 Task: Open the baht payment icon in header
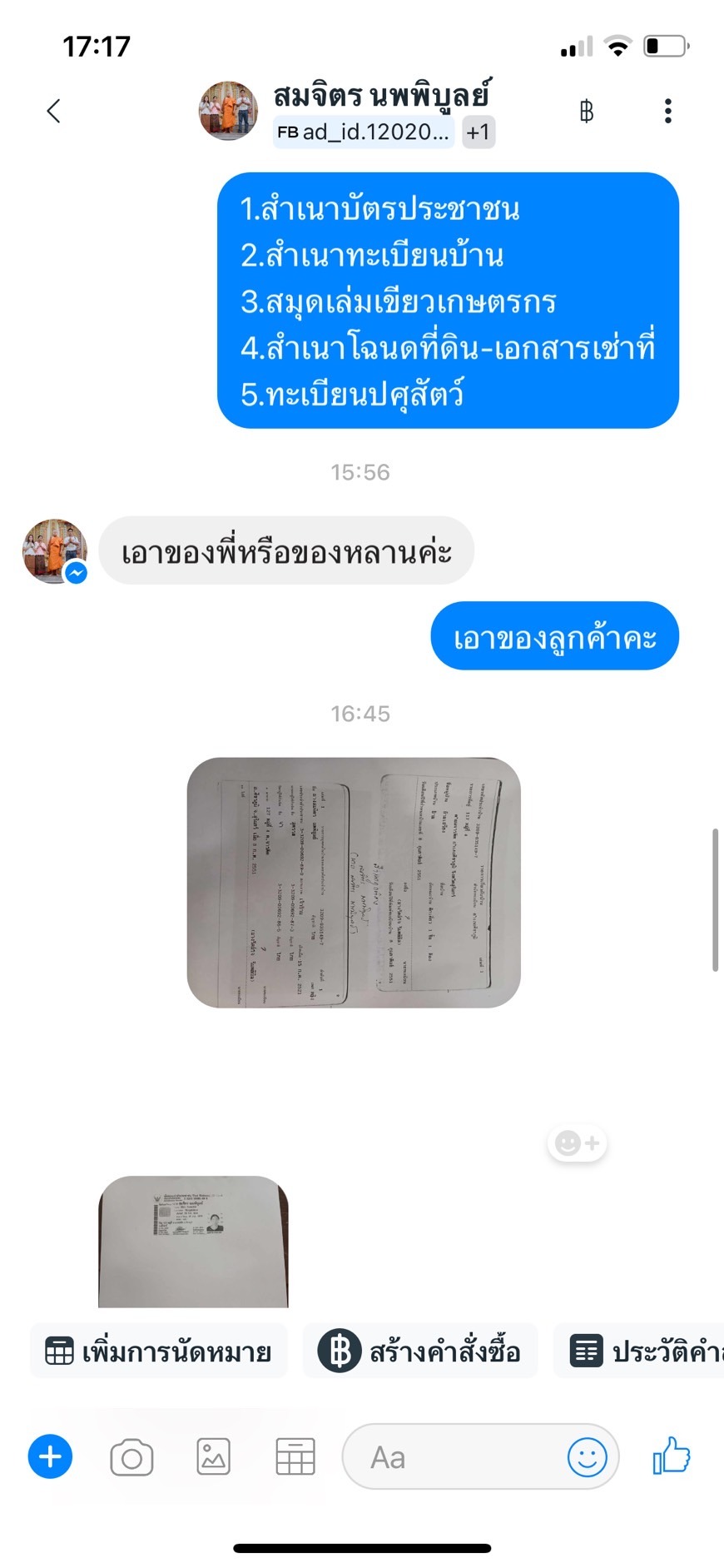tap(586, 111)
